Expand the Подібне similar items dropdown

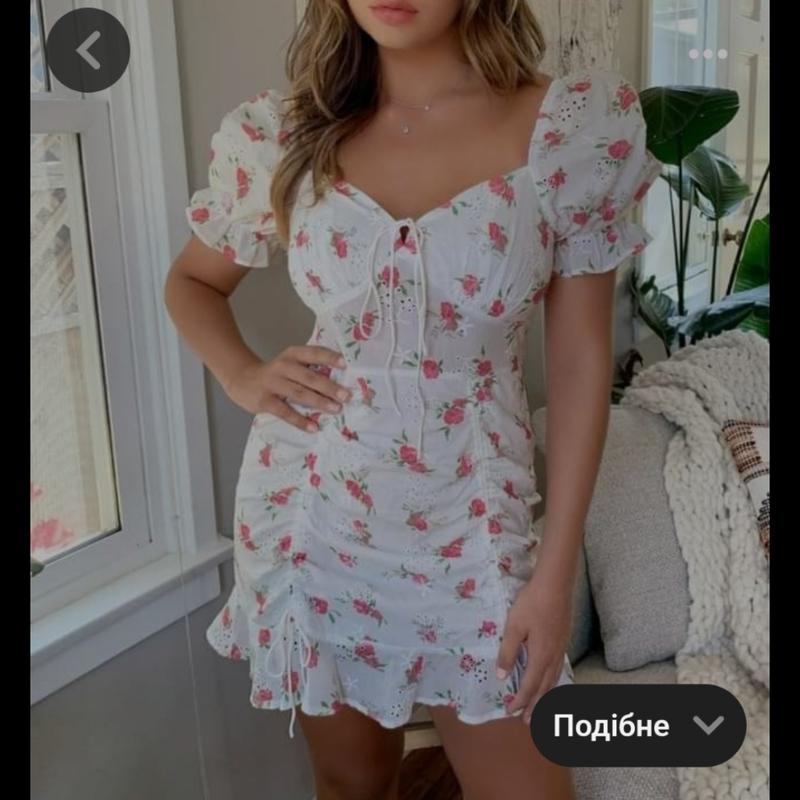(638, 726)
